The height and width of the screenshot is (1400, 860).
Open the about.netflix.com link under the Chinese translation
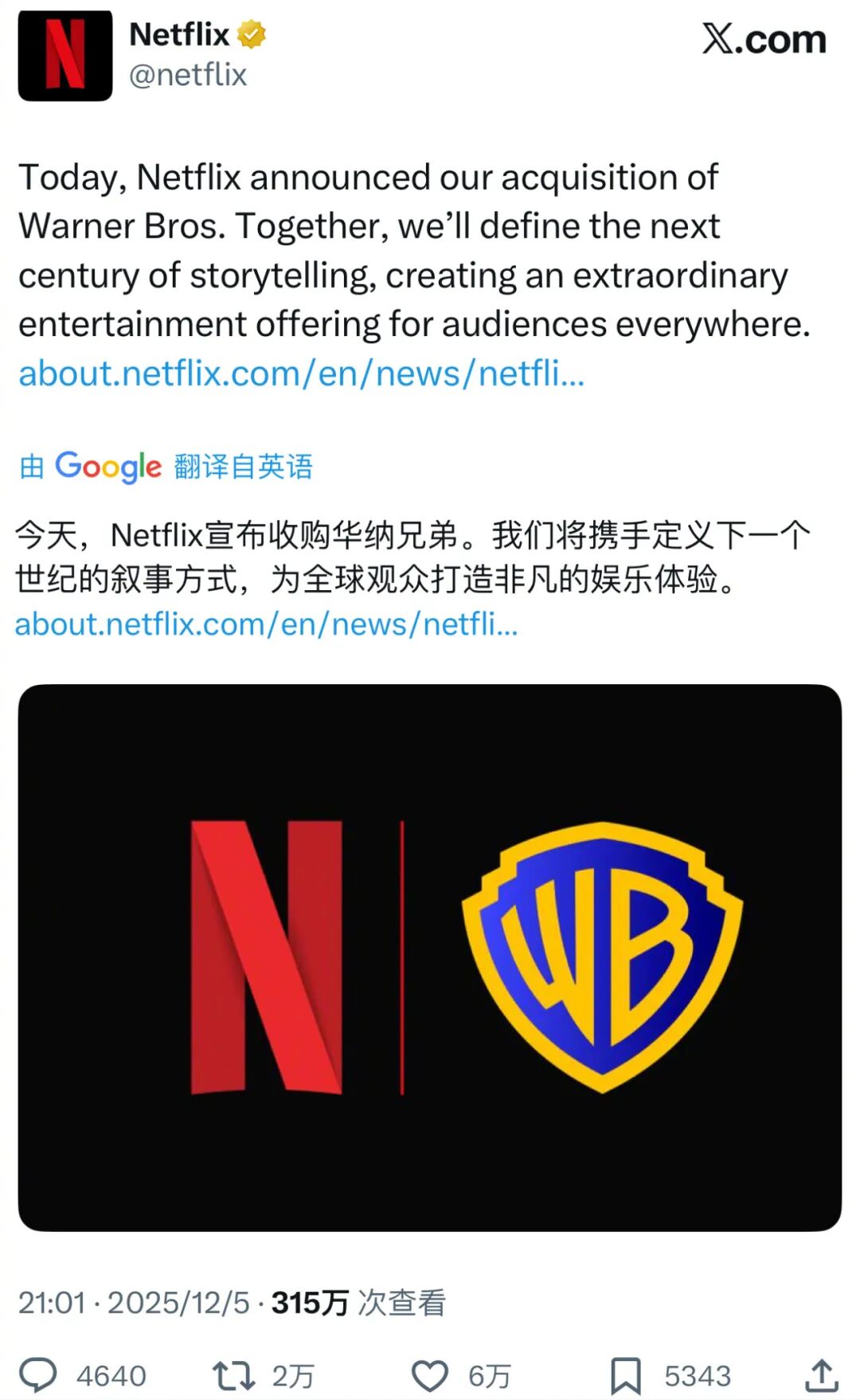[266, 624]
